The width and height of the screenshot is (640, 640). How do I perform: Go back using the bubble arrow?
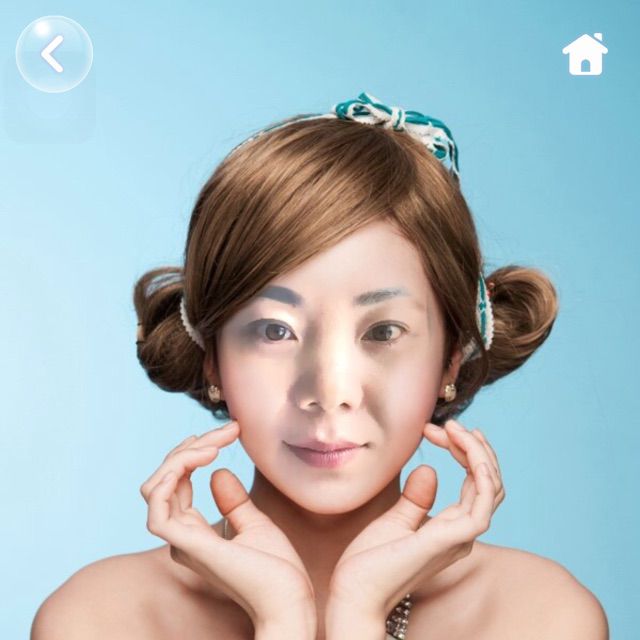tap(54, 54)
